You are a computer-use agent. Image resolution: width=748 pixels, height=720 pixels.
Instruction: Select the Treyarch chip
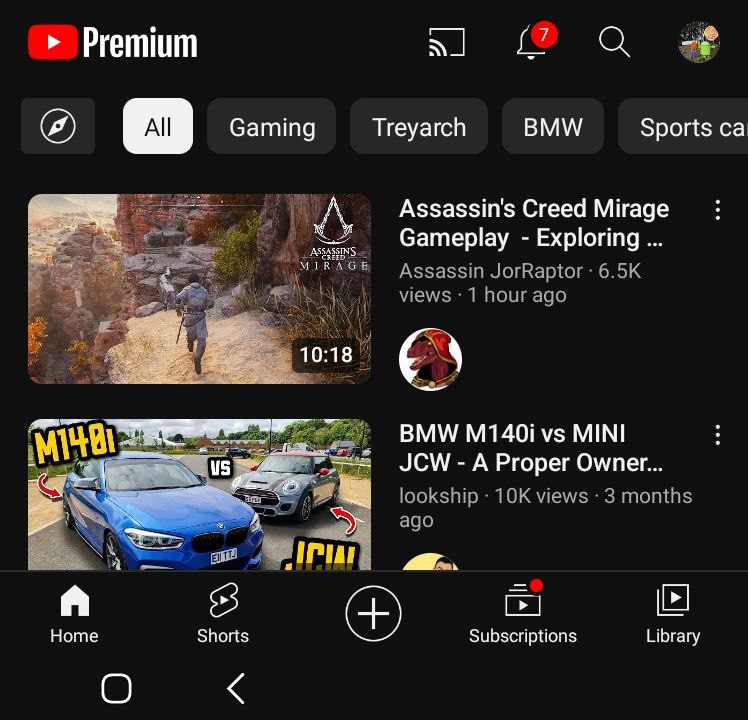[419, 127]
